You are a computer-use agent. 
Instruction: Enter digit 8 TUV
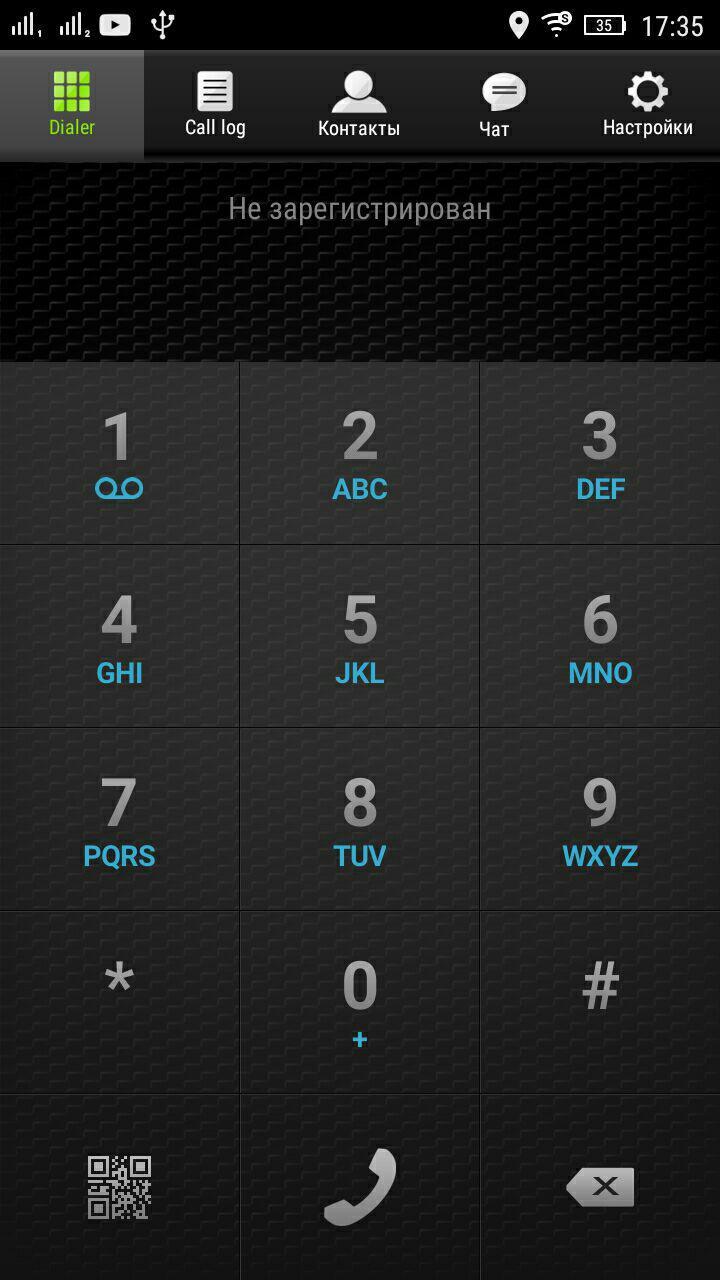tap(360, 820)
